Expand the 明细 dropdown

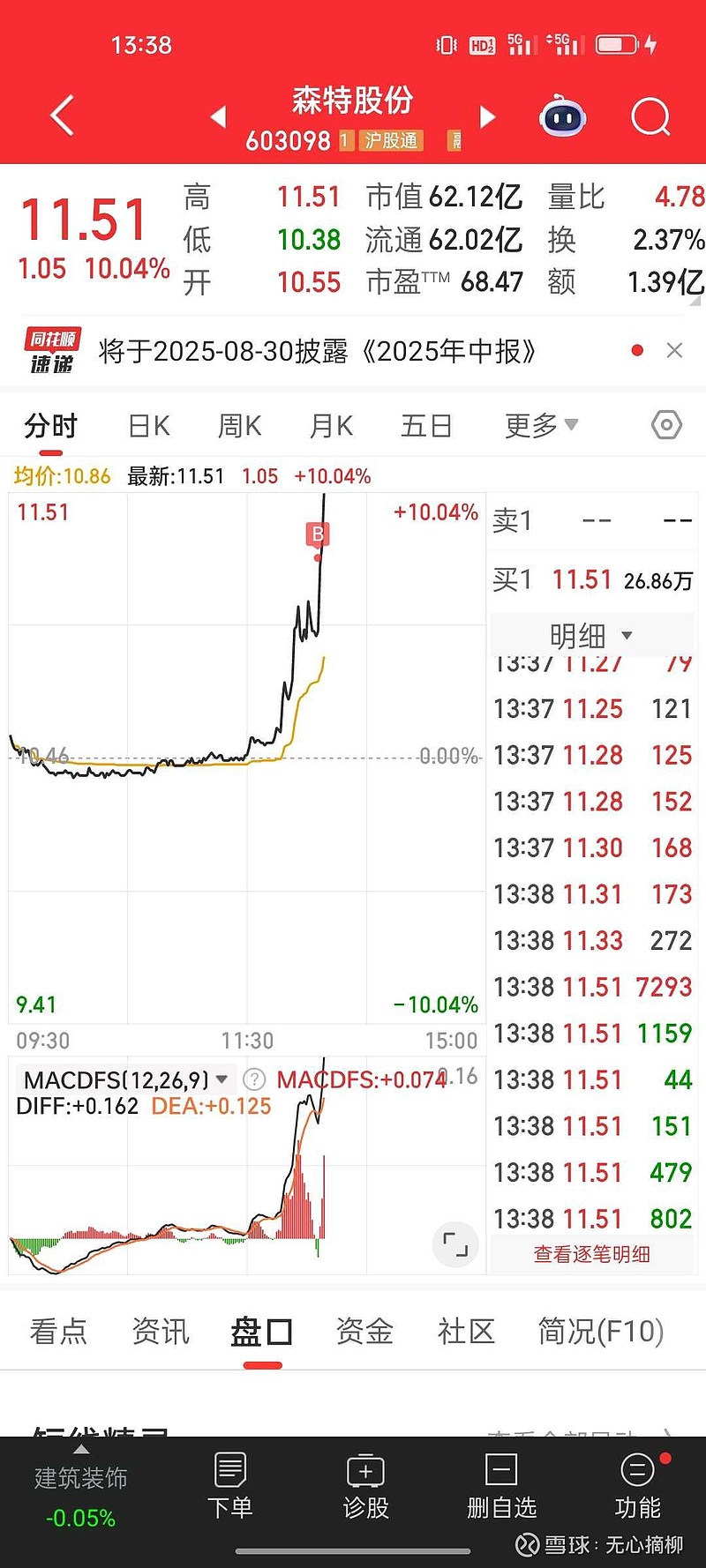click(x=591, y=635)
